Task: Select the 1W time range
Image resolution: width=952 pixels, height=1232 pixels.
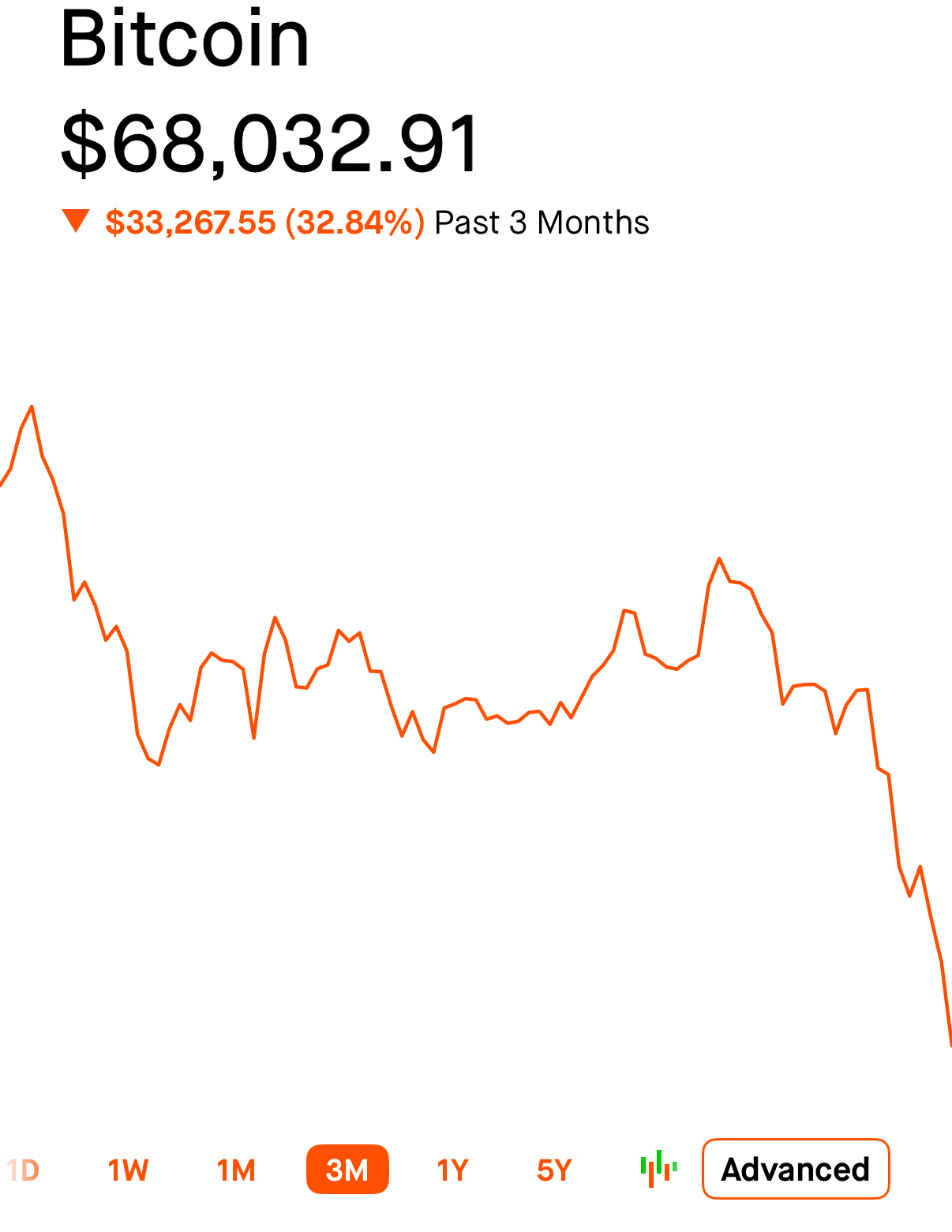Action: coord(128,1170)
